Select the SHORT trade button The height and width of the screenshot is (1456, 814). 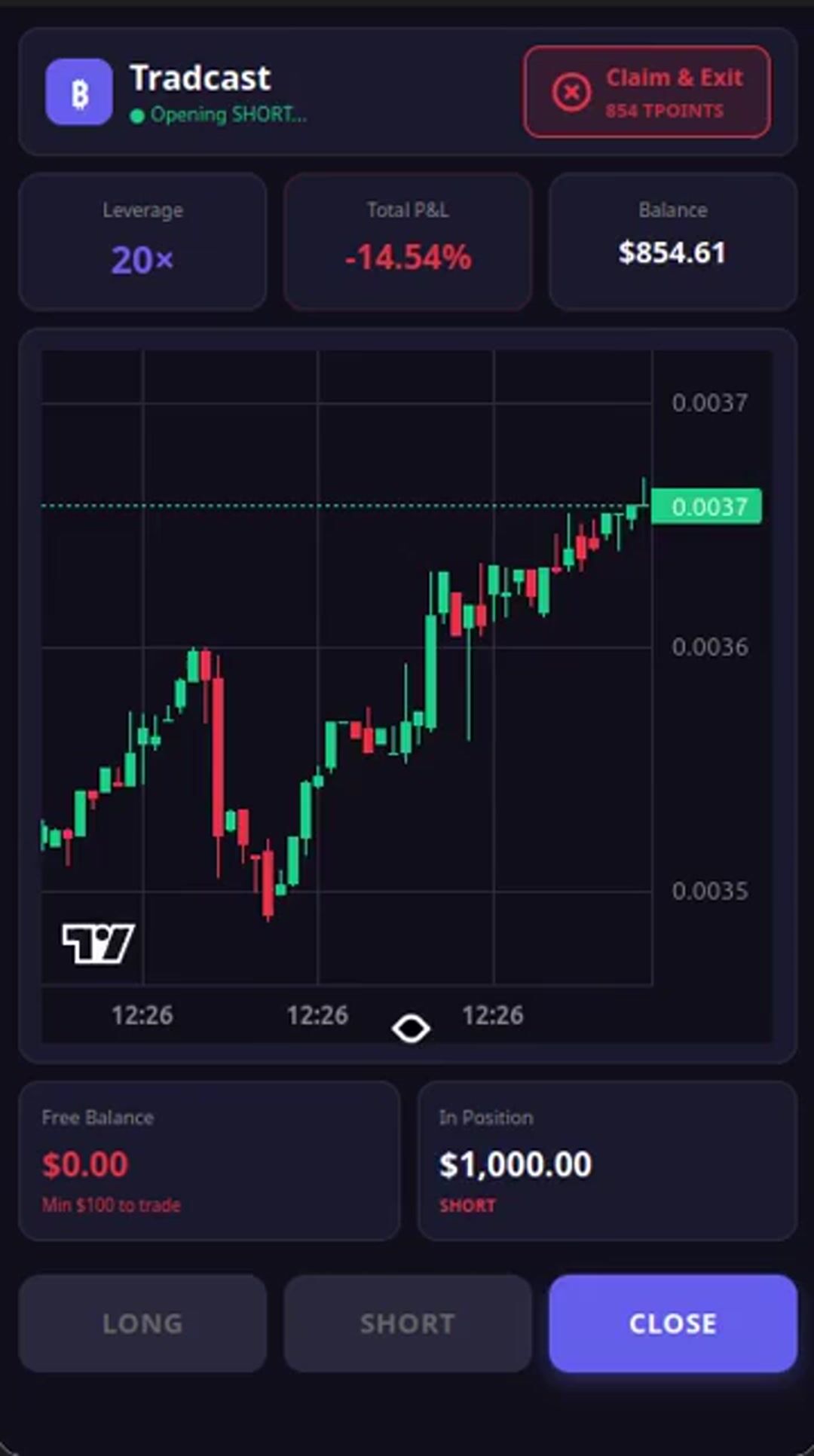pyautogui.click(x=408, y=1323)
